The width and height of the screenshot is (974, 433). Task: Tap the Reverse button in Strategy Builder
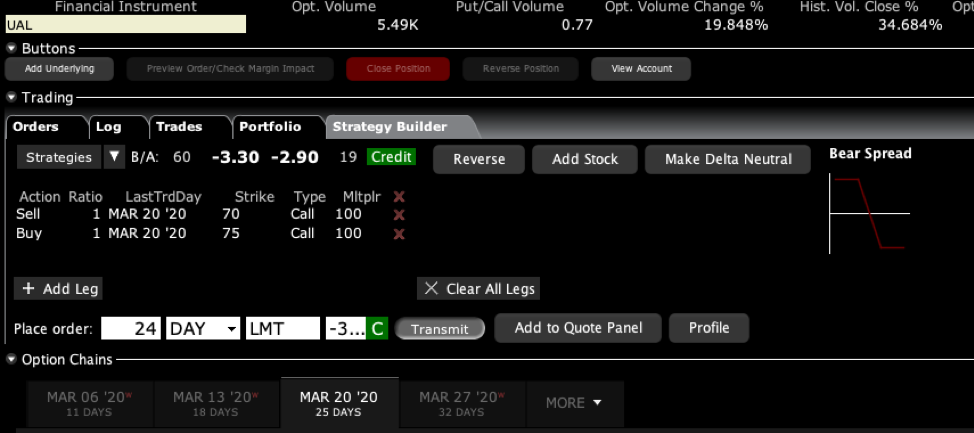(479, 159)
